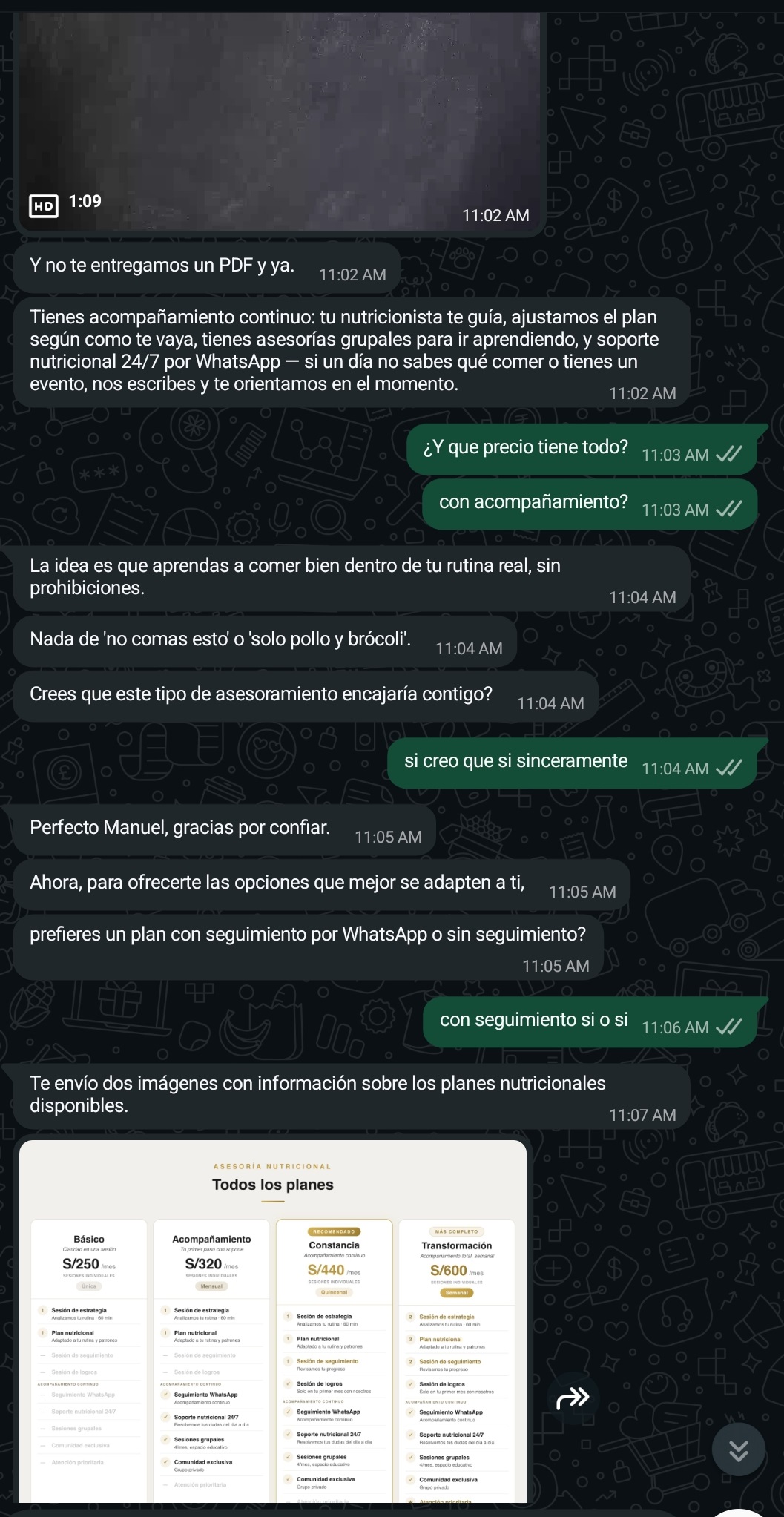Click the play area of the 1:09 video
This screenshot has height=1517, width=784.
pos(278,111)
